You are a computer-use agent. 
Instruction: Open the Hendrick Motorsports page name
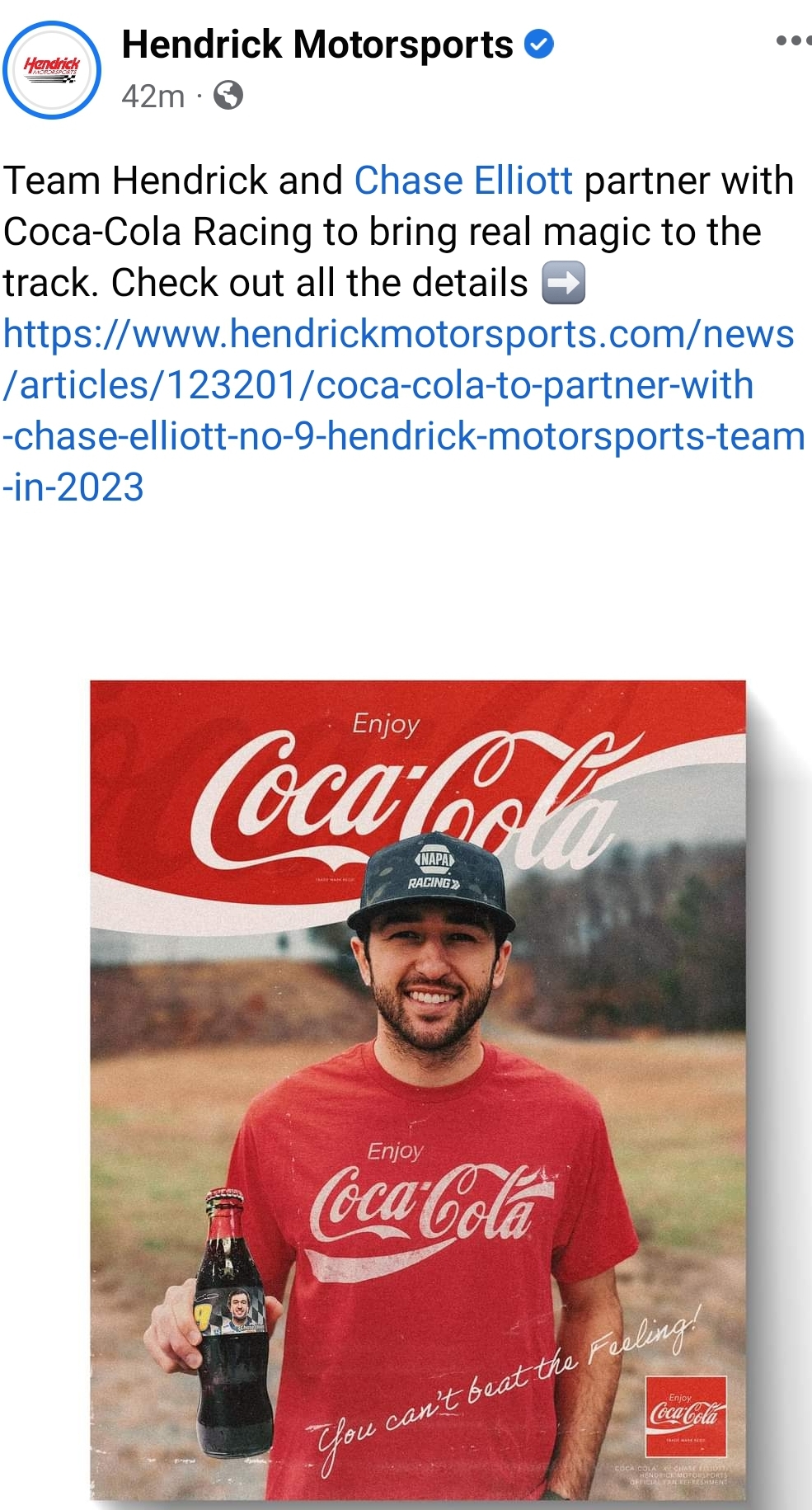pyautogui.click(x=317, y=45)
